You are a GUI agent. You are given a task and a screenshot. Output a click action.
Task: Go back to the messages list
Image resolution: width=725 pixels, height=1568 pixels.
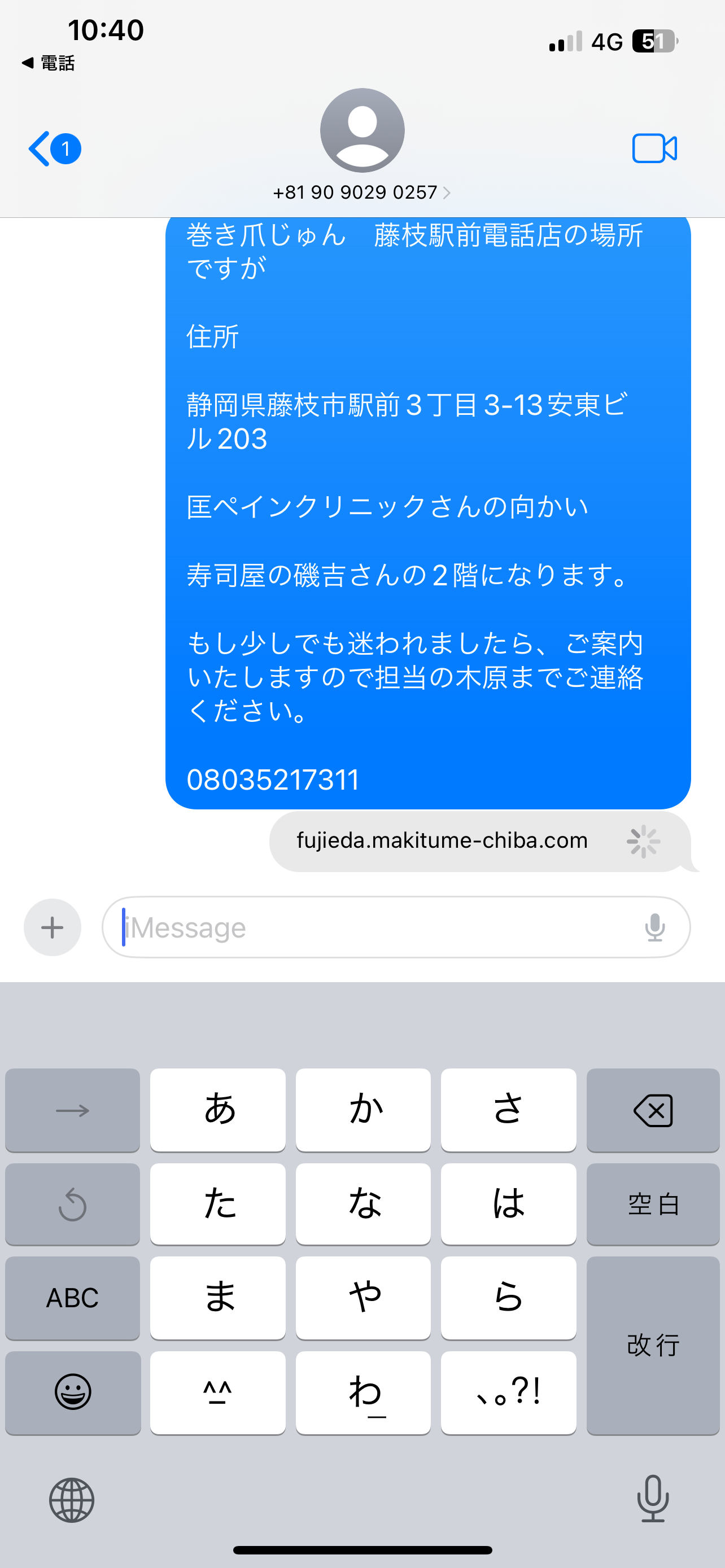click(x=53, y=148)
